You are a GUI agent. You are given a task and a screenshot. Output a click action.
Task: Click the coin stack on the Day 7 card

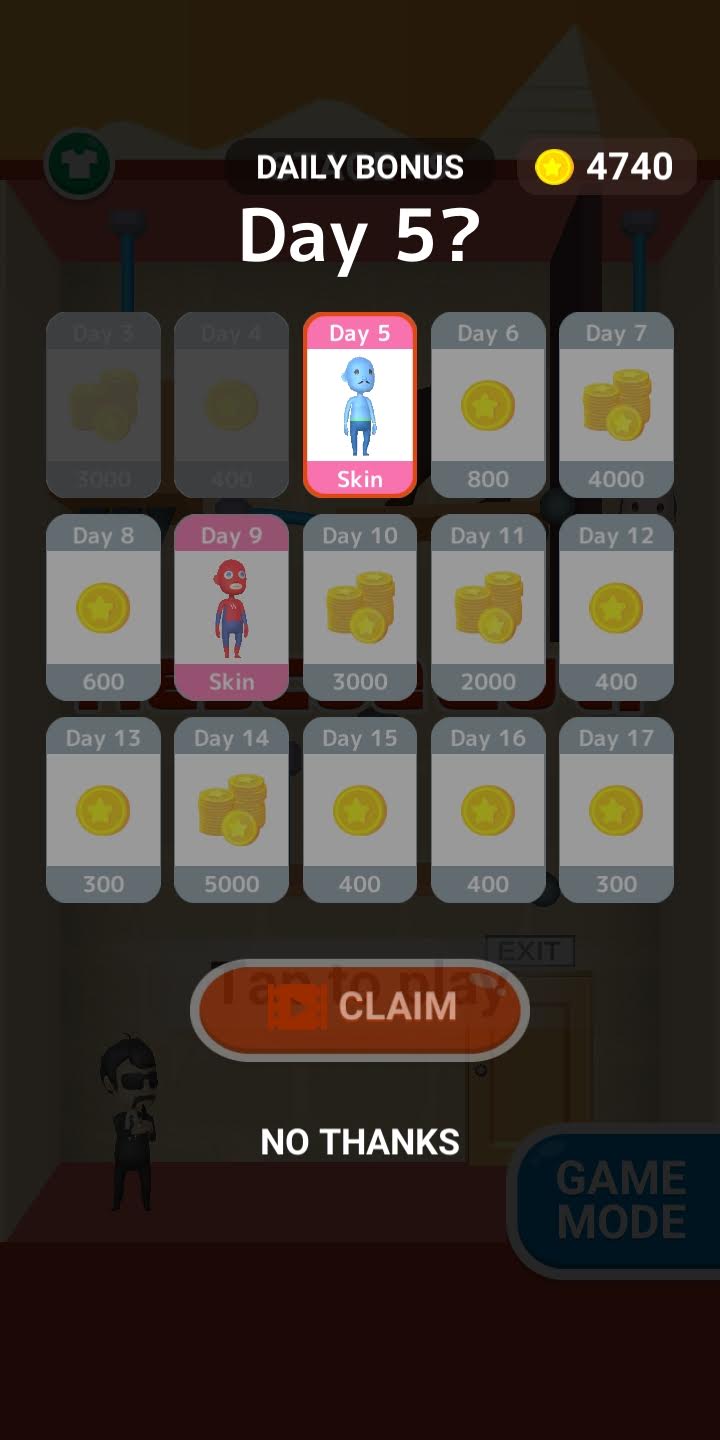616,405
